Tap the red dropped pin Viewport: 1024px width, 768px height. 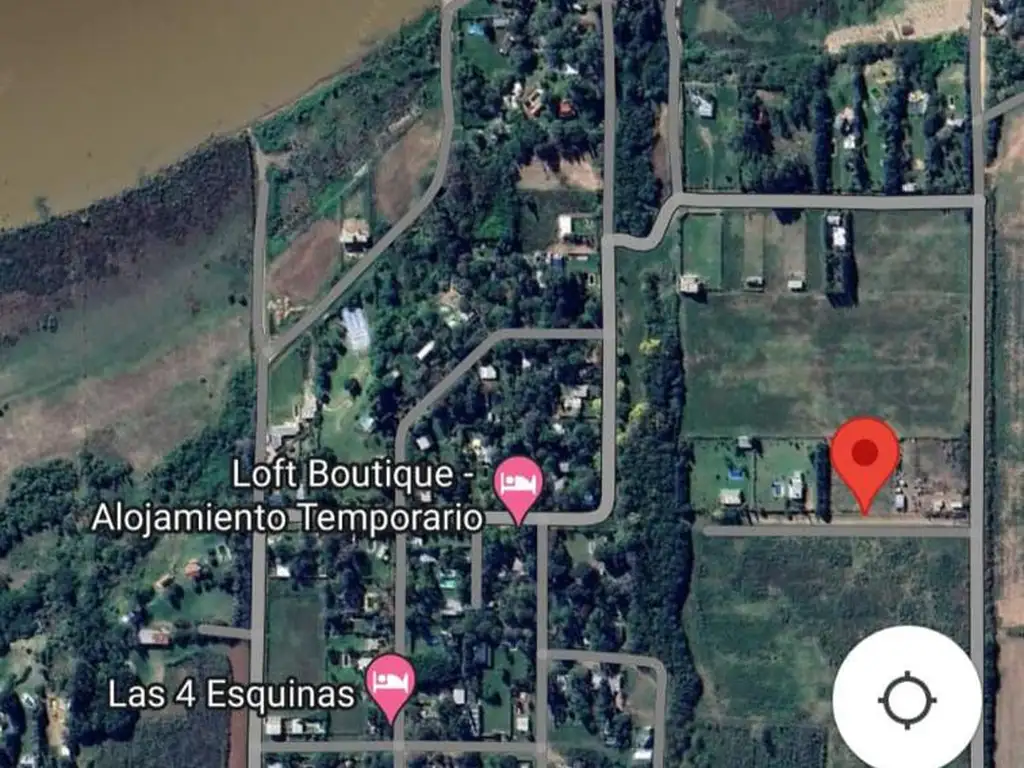pos(865,457)
